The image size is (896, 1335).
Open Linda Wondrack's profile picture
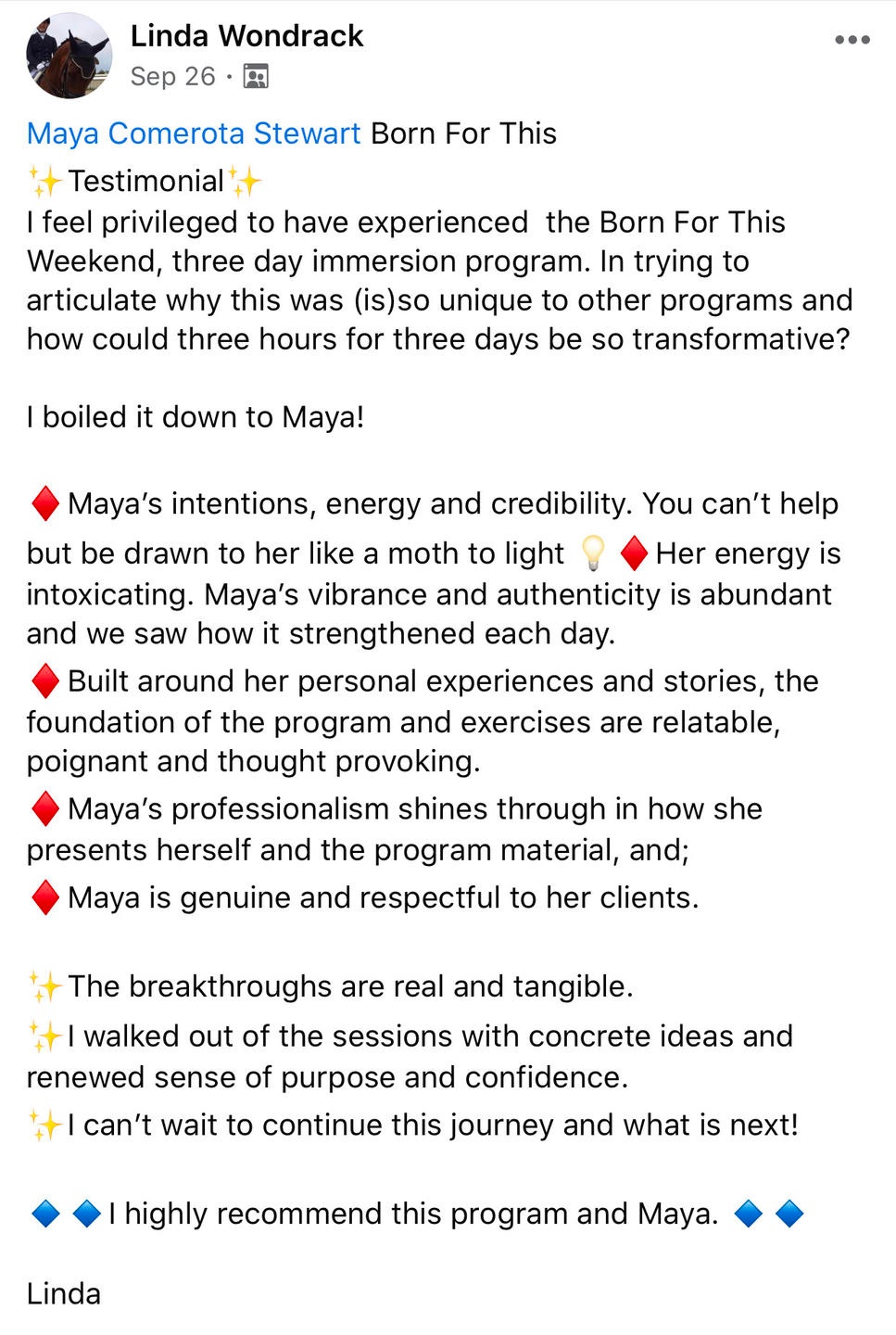point(68,56)
